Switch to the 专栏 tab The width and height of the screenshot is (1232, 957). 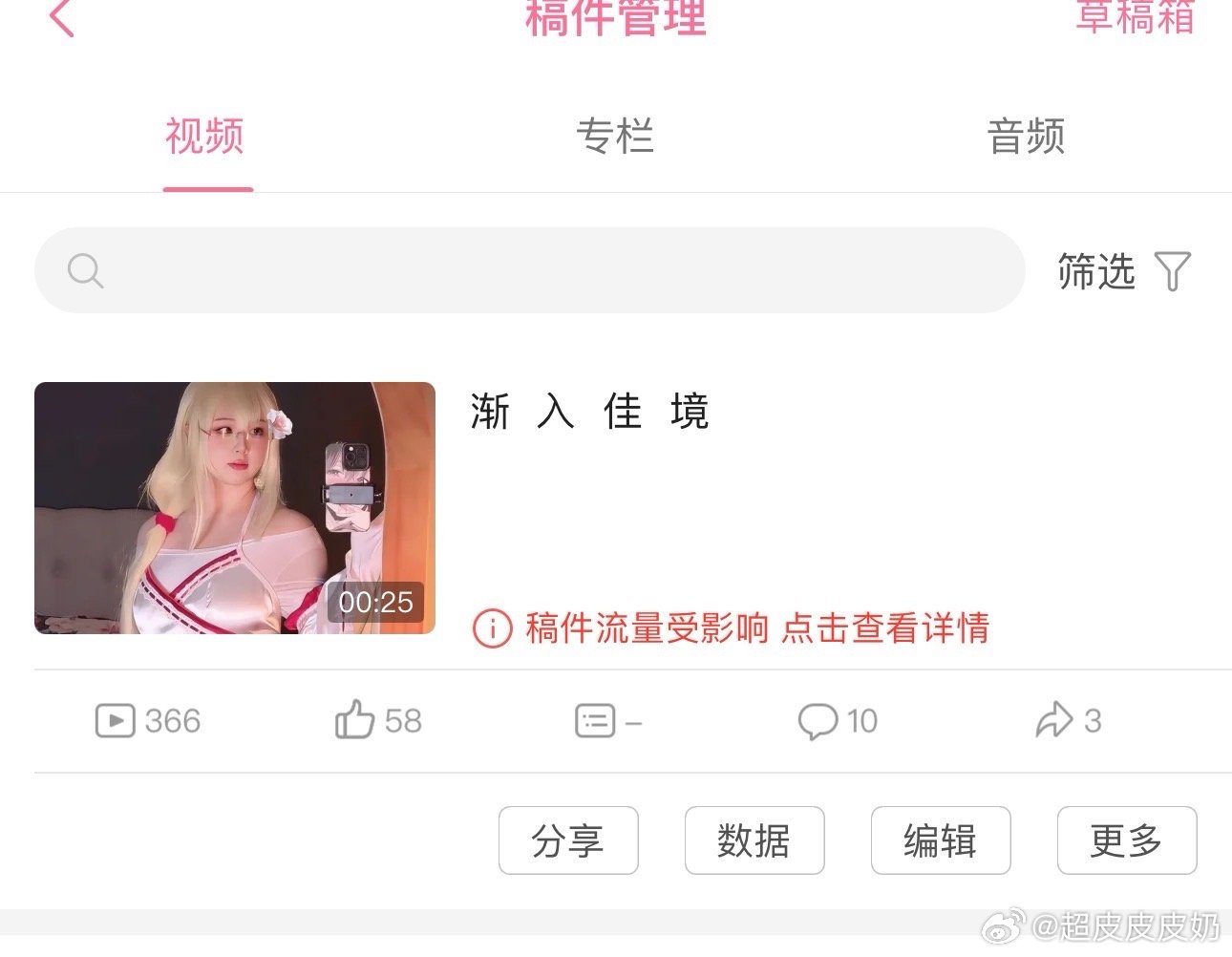[x=615, y=137]
